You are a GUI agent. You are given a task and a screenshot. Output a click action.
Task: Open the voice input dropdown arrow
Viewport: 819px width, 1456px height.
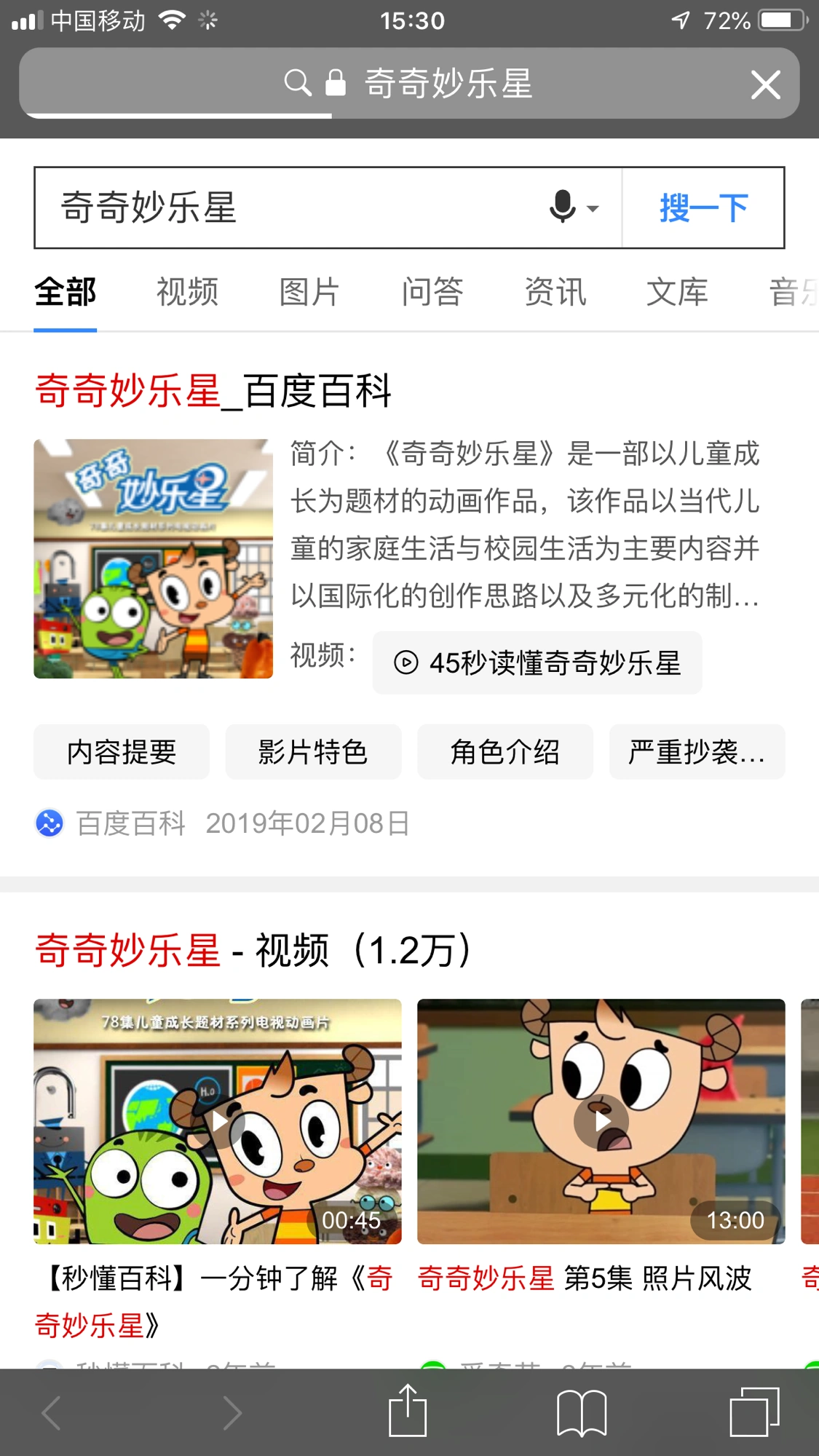(592, 210)
